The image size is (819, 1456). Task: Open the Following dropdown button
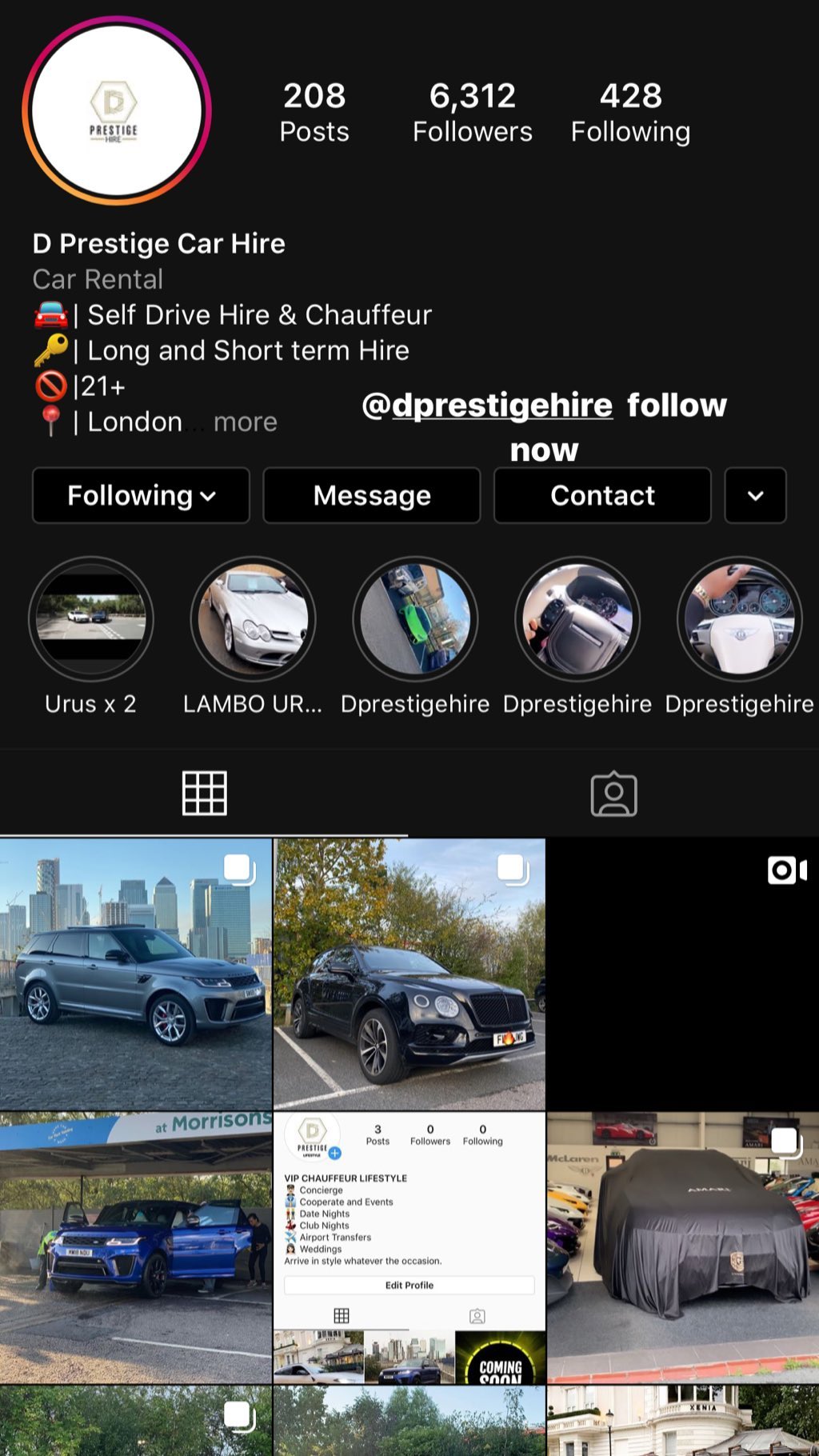click(x=141, y=495)
